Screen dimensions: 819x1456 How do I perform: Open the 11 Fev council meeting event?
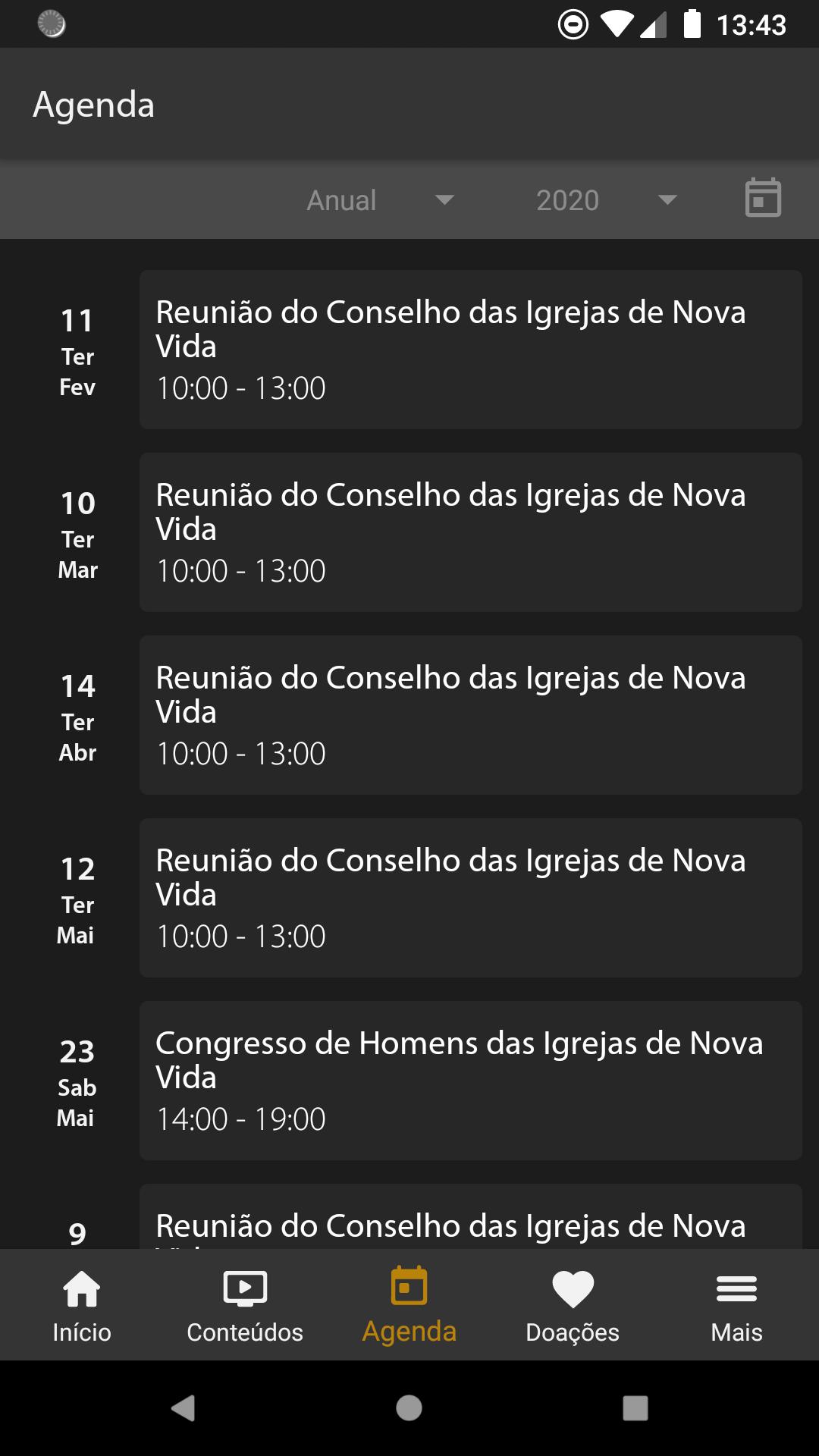pyautogui.click(x=470, y=350)
